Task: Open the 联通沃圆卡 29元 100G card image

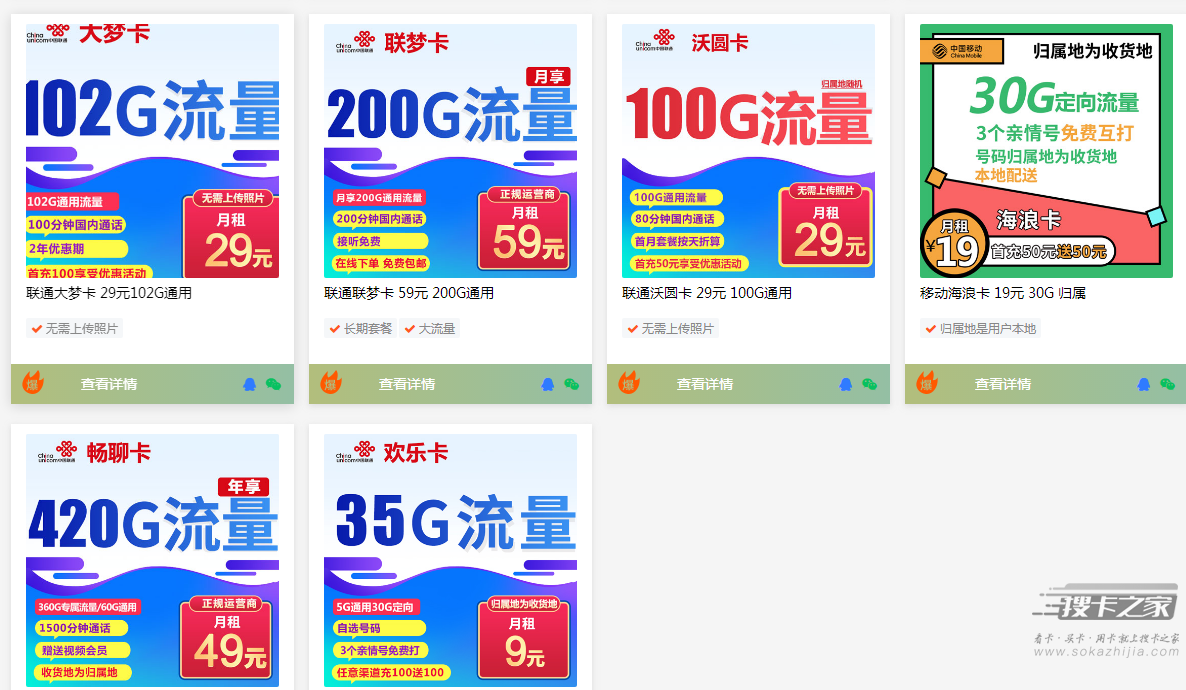Action: pos(748,150)
